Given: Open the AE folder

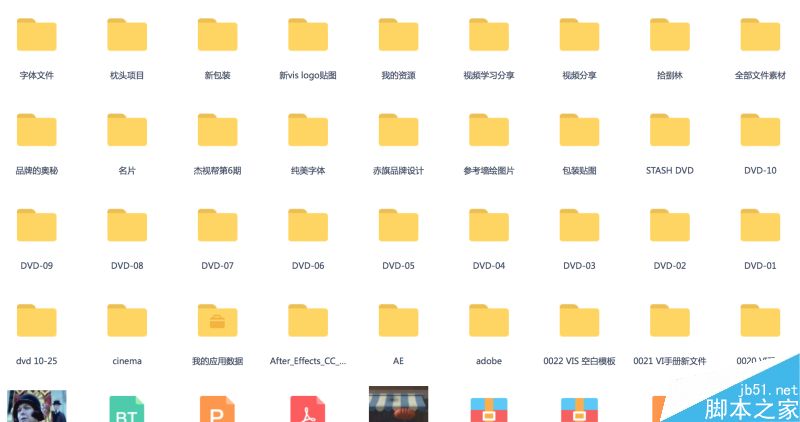Looking at the screenshot, I should coord(398,321).
